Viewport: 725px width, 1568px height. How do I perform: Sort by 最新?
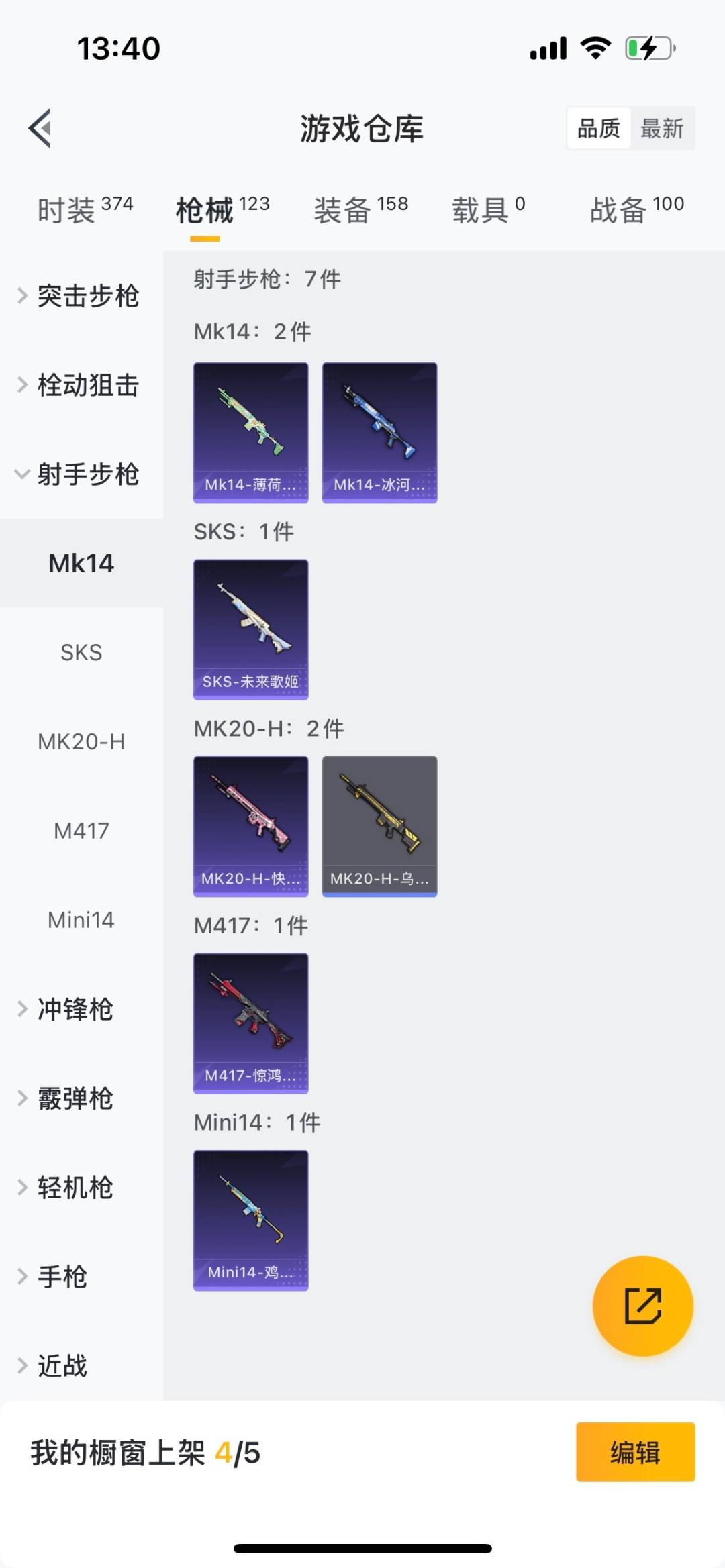661,128
